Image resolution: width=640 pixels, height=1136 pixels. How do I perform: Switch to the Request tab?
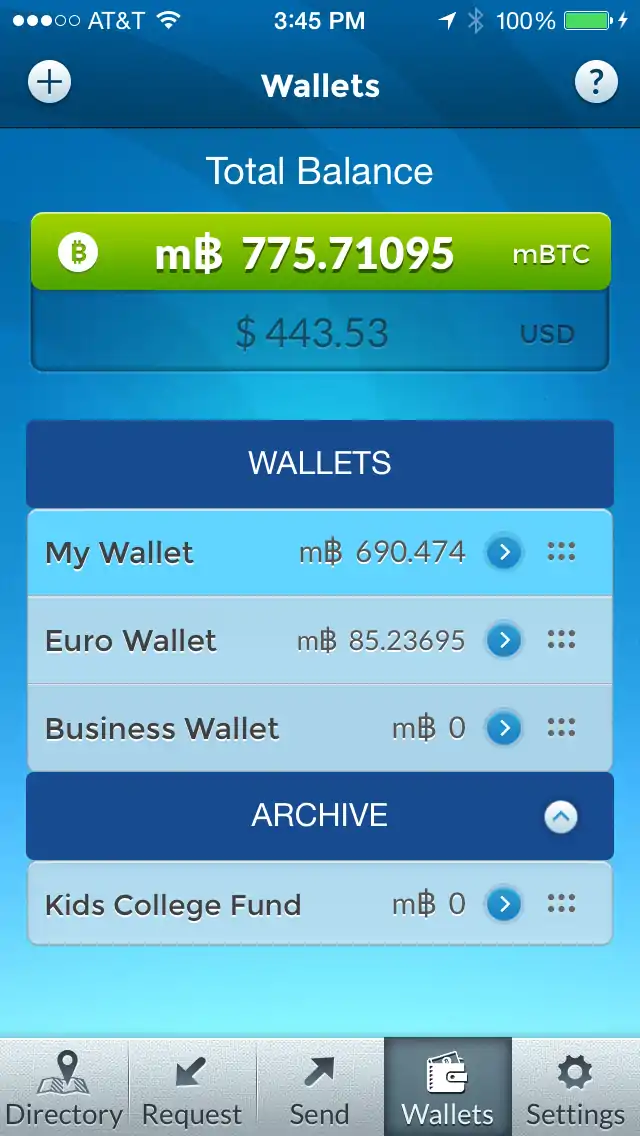(192, 1088)
